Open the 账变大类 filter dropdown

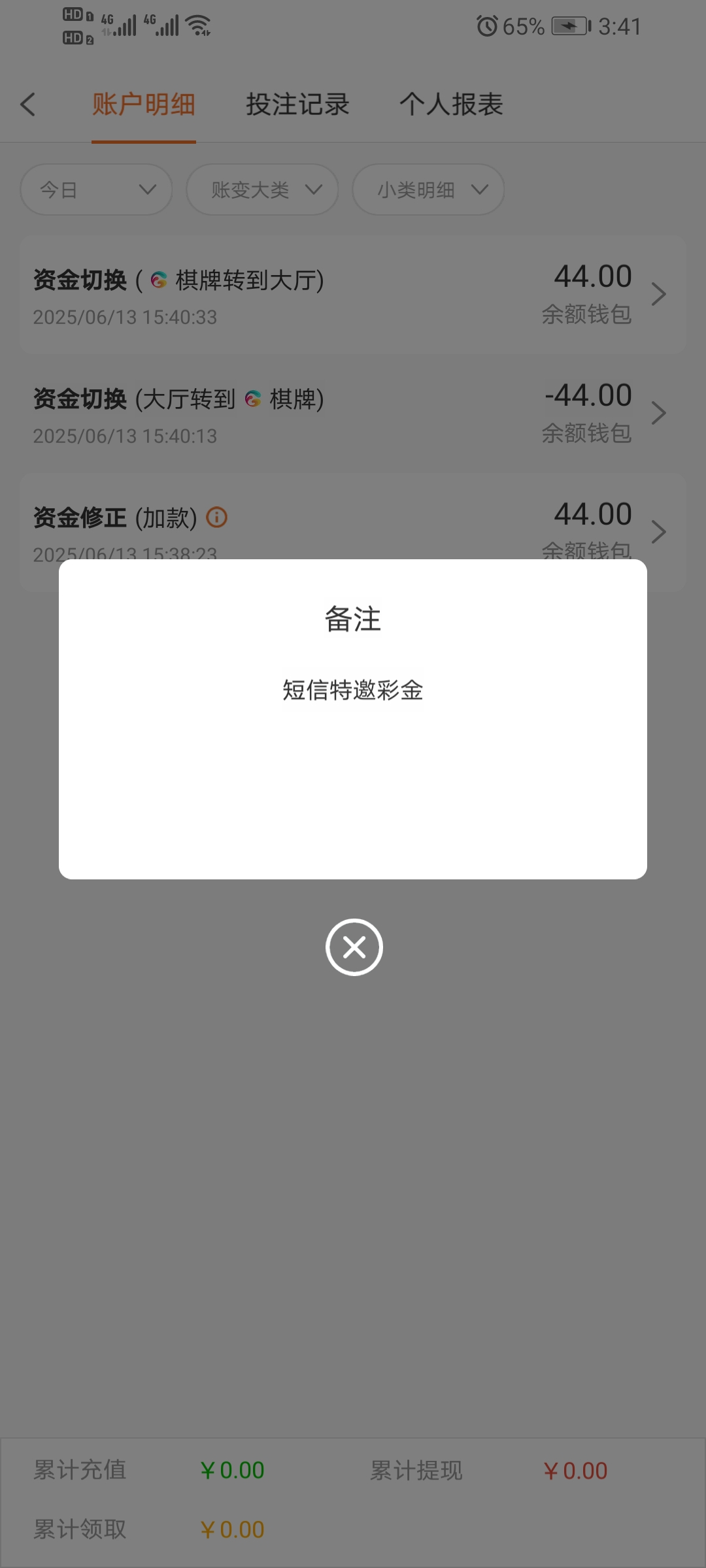coord(262,190)
